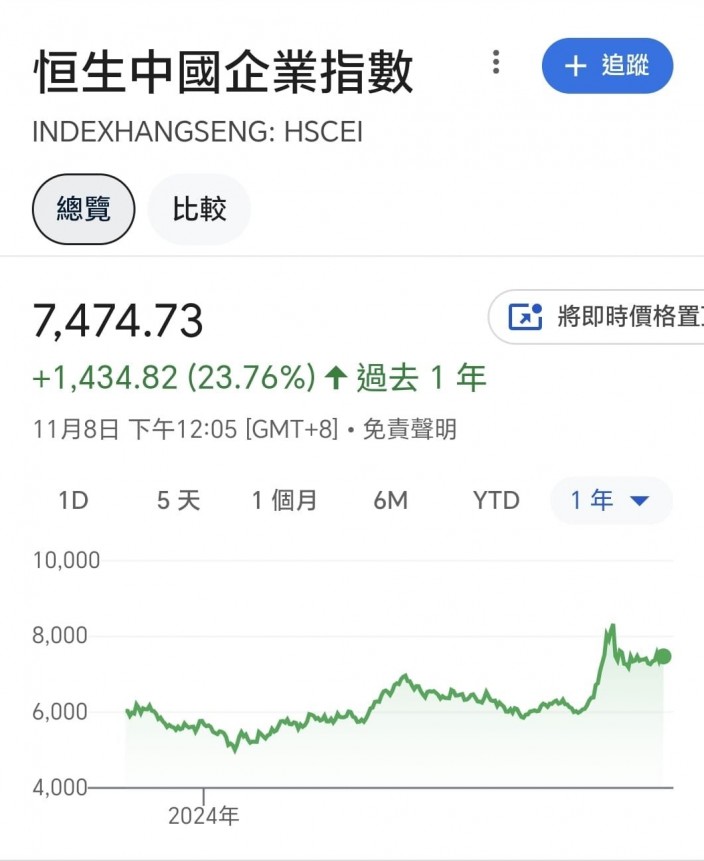View the 6M chart range
This screenshot has height=861, width=704.
(390, 500)
